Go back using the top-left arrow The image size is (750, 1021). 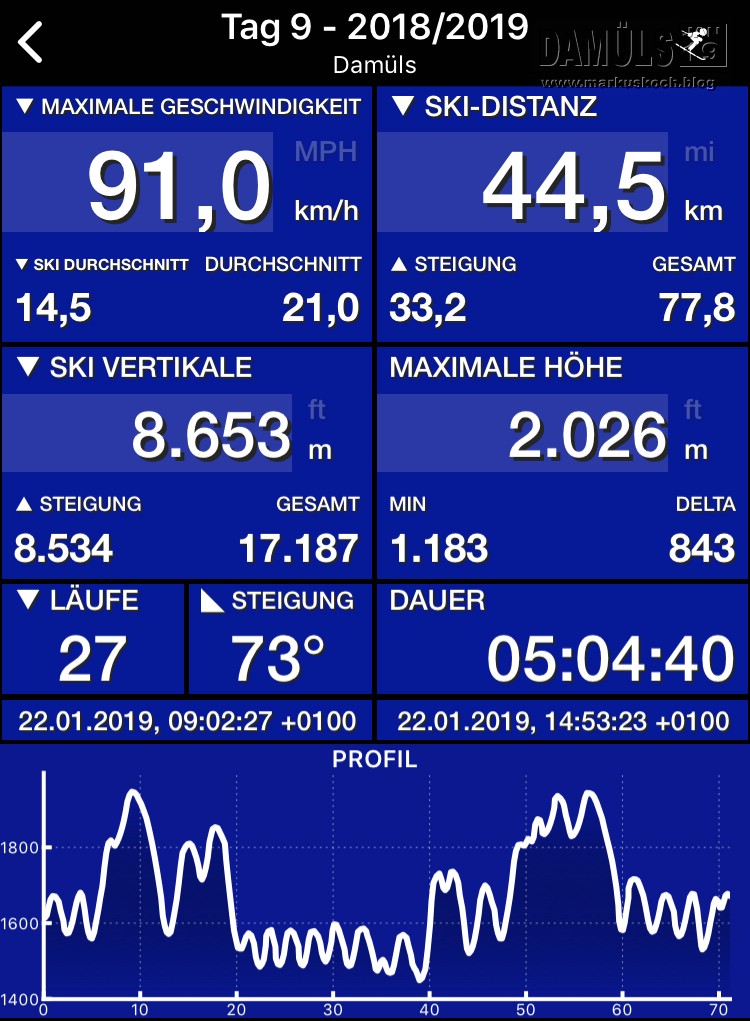pos(31,43)
